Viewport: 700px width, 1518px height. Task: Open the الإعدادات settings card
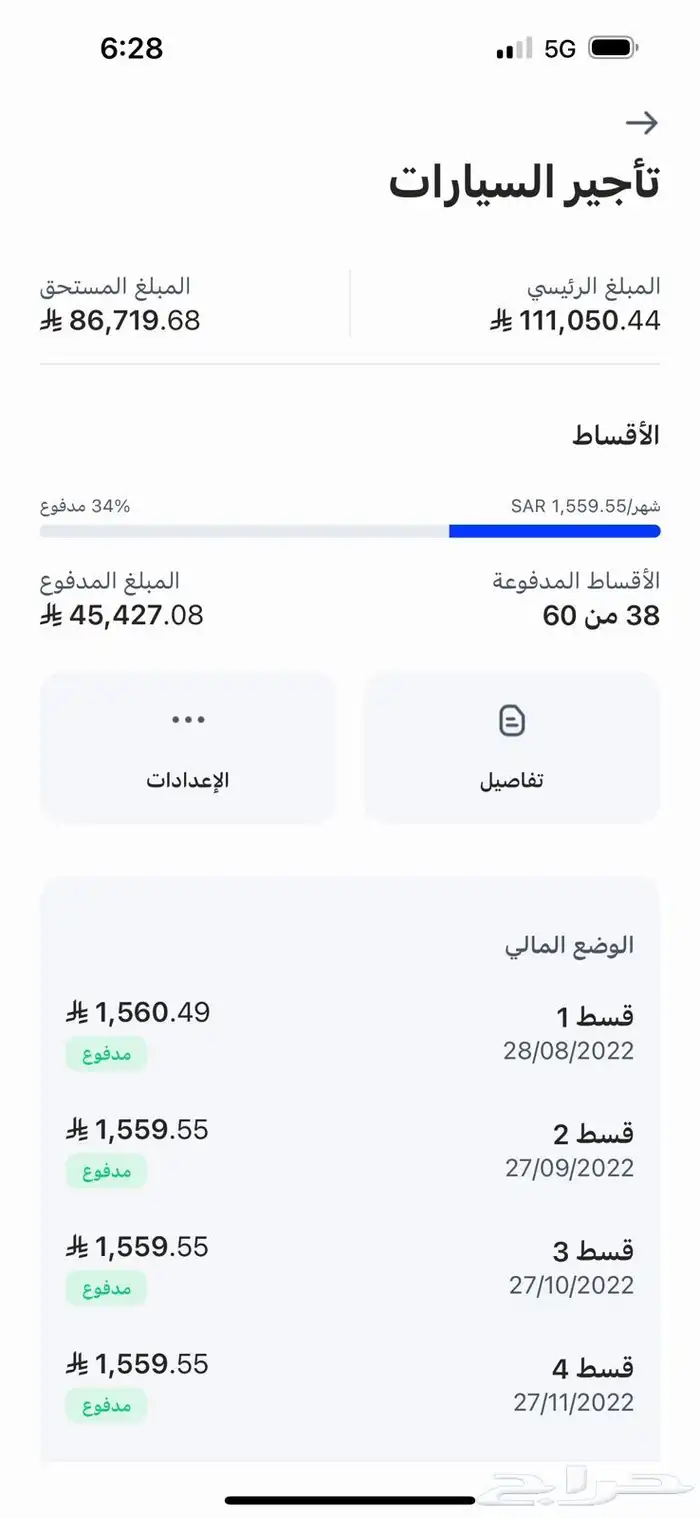tap(188, 747)
